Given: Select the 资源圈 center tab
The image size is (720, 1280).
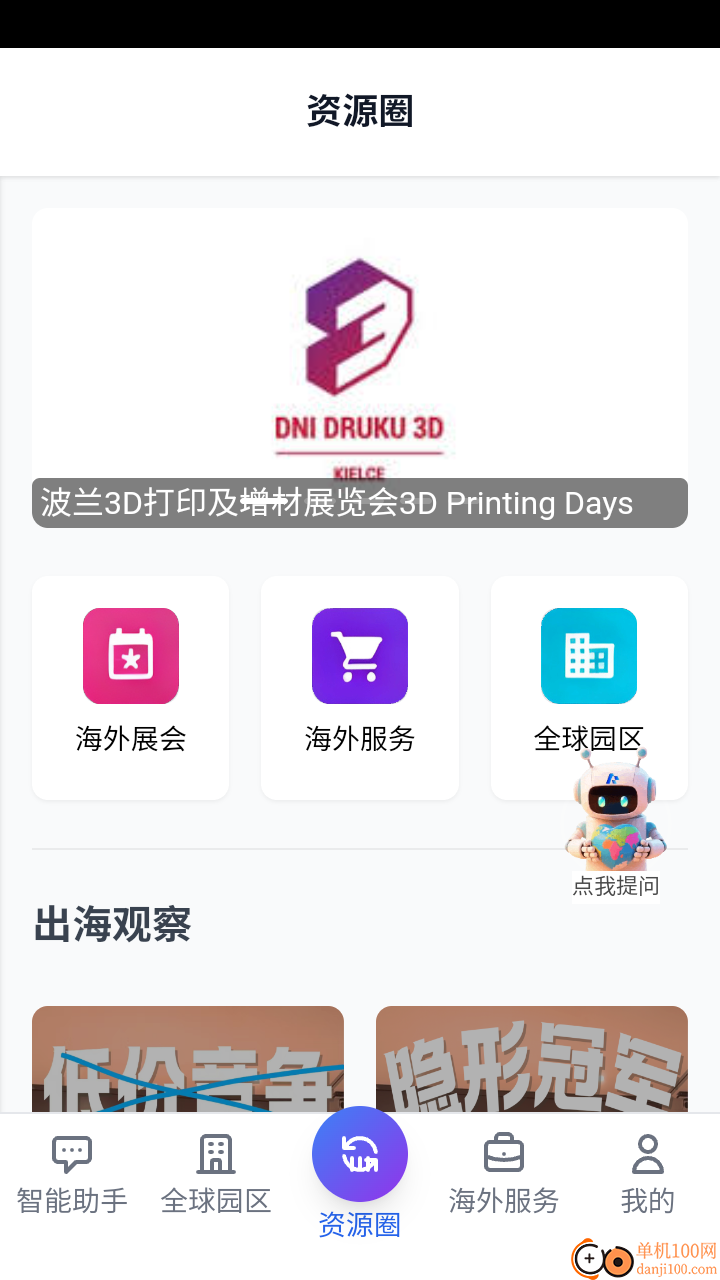Looking at the screenshot, I should [x=360, y=1165].
